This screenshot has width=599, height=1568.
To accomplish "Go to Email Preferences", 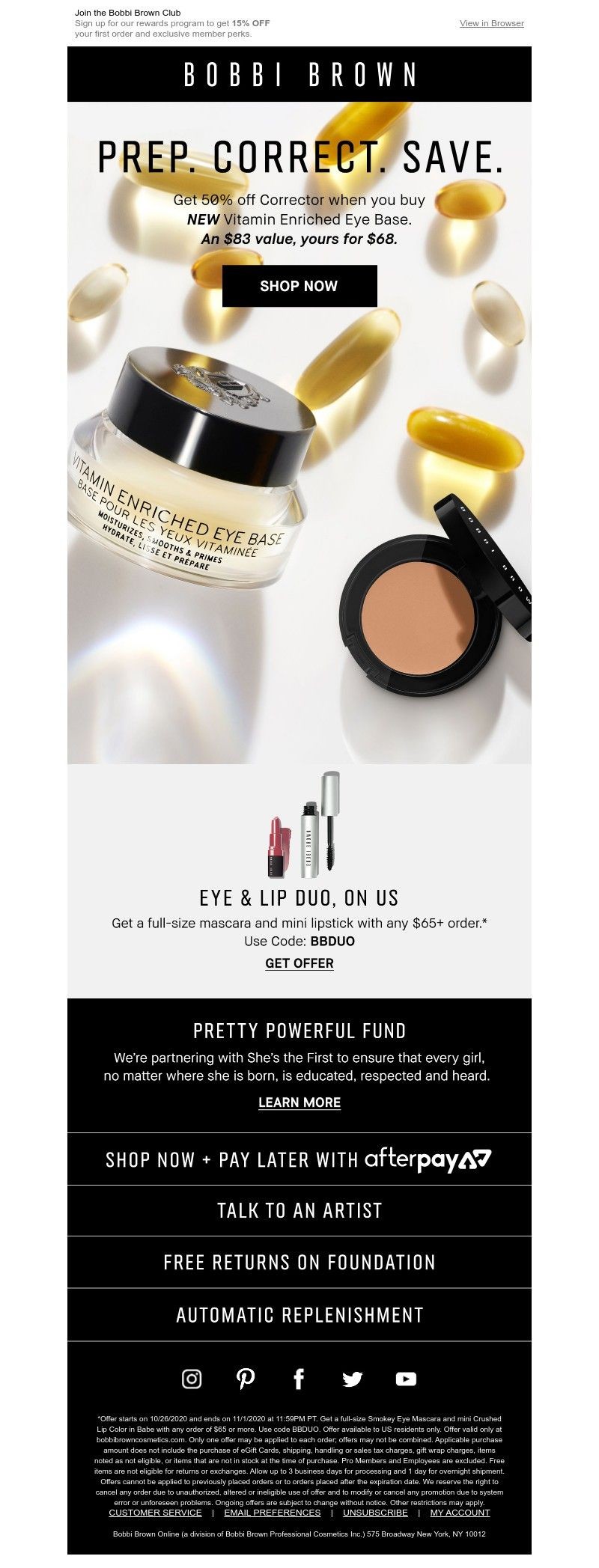I will tap(273, 1513).
